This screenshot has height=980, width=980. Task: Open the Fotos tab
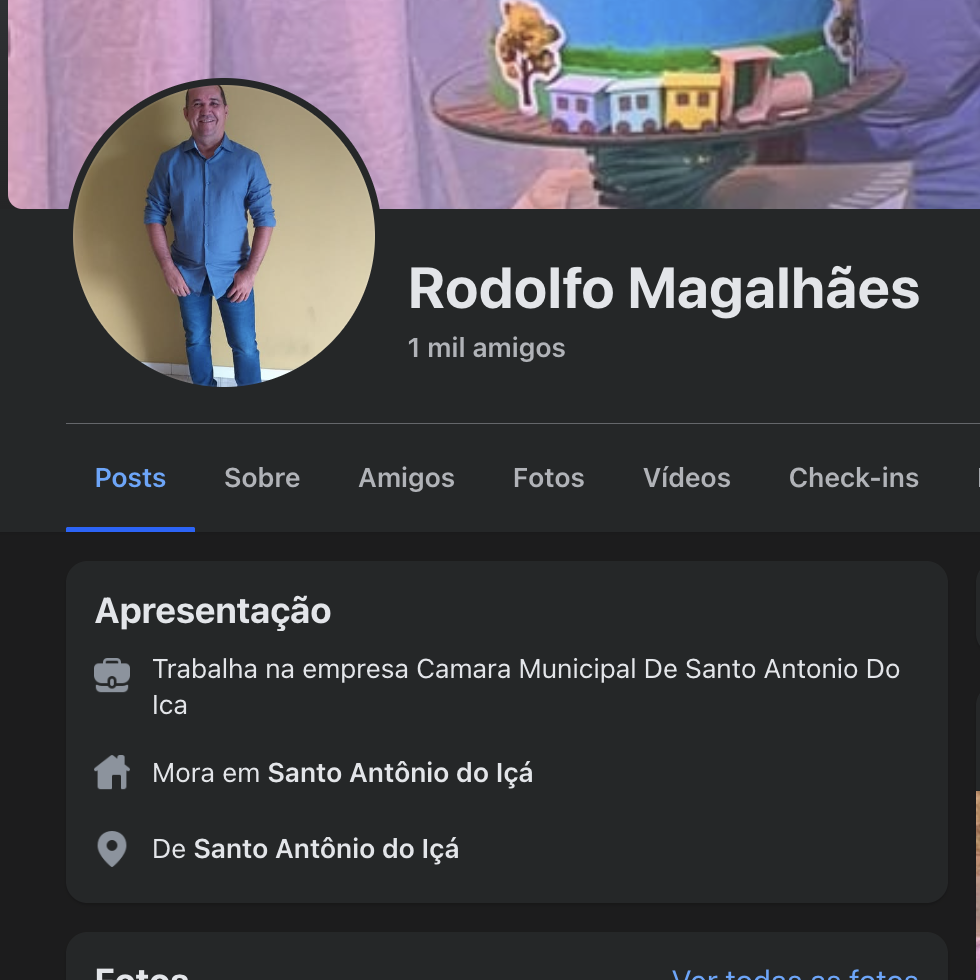(548, 478)
